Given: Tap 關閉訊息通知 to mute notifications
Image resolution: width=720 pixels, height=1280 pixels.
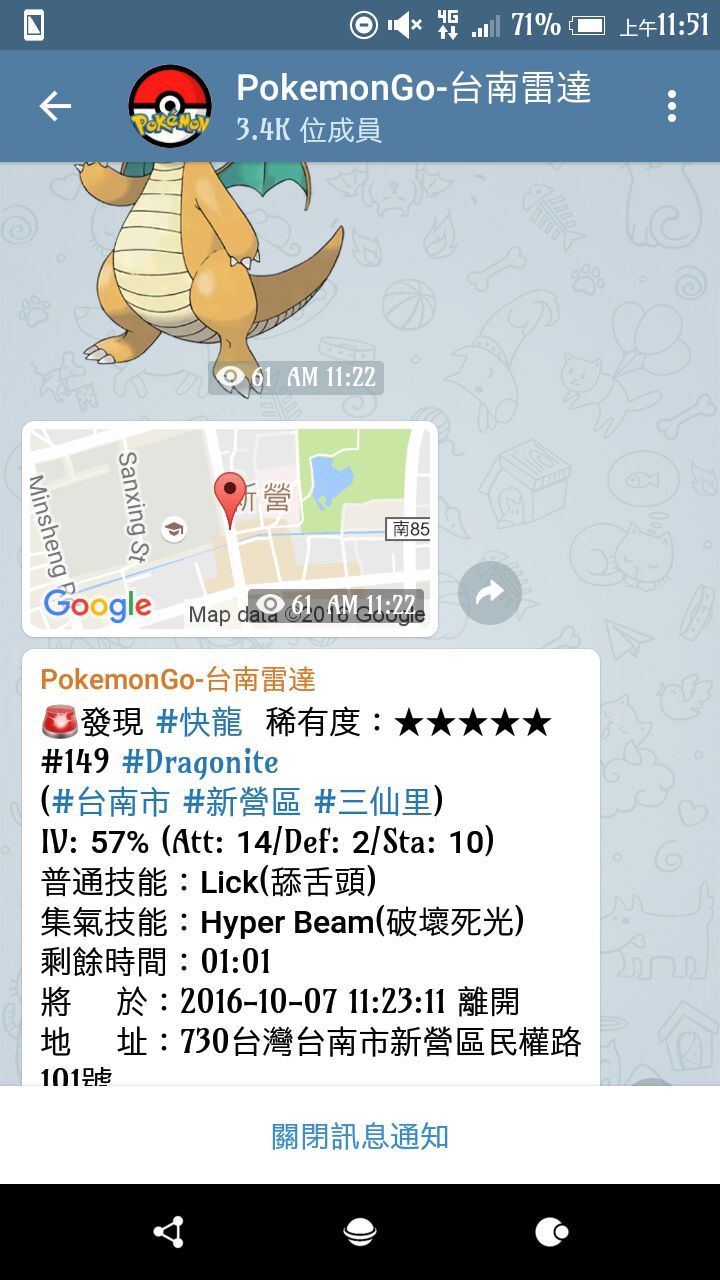Looking at the screenshot, I should tap(360, 1136).
